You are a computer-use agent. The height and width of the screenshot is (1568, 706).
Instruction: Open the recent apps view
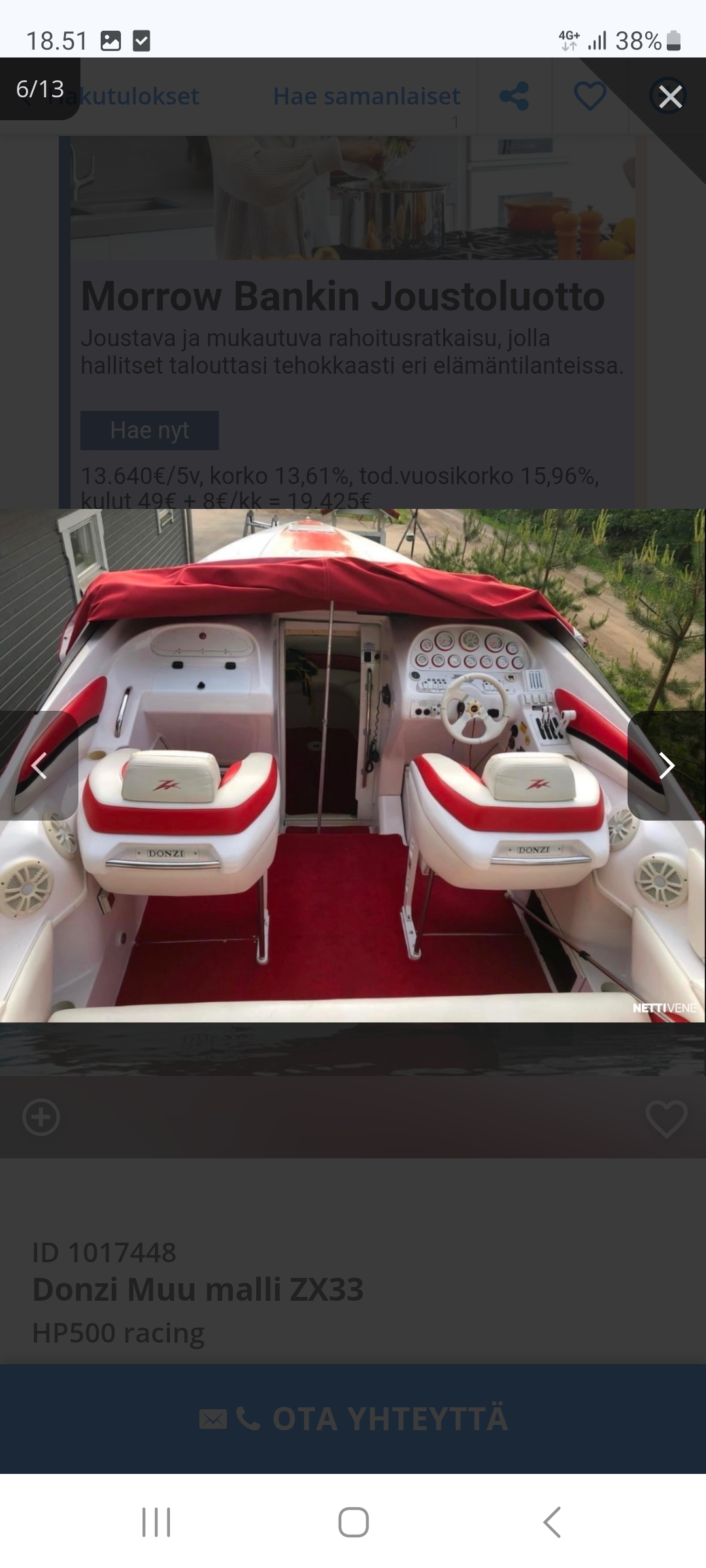click(156, 1522)
